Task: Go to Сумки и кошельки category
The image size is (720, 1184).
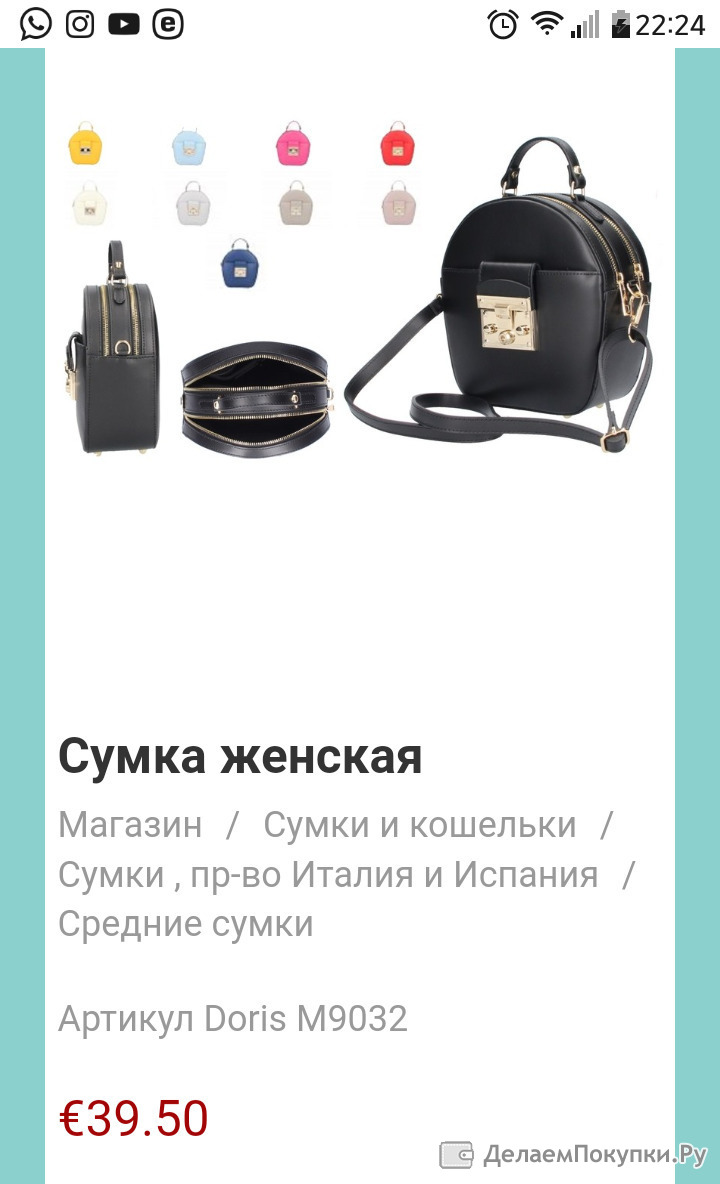Action: pos(420,825)
